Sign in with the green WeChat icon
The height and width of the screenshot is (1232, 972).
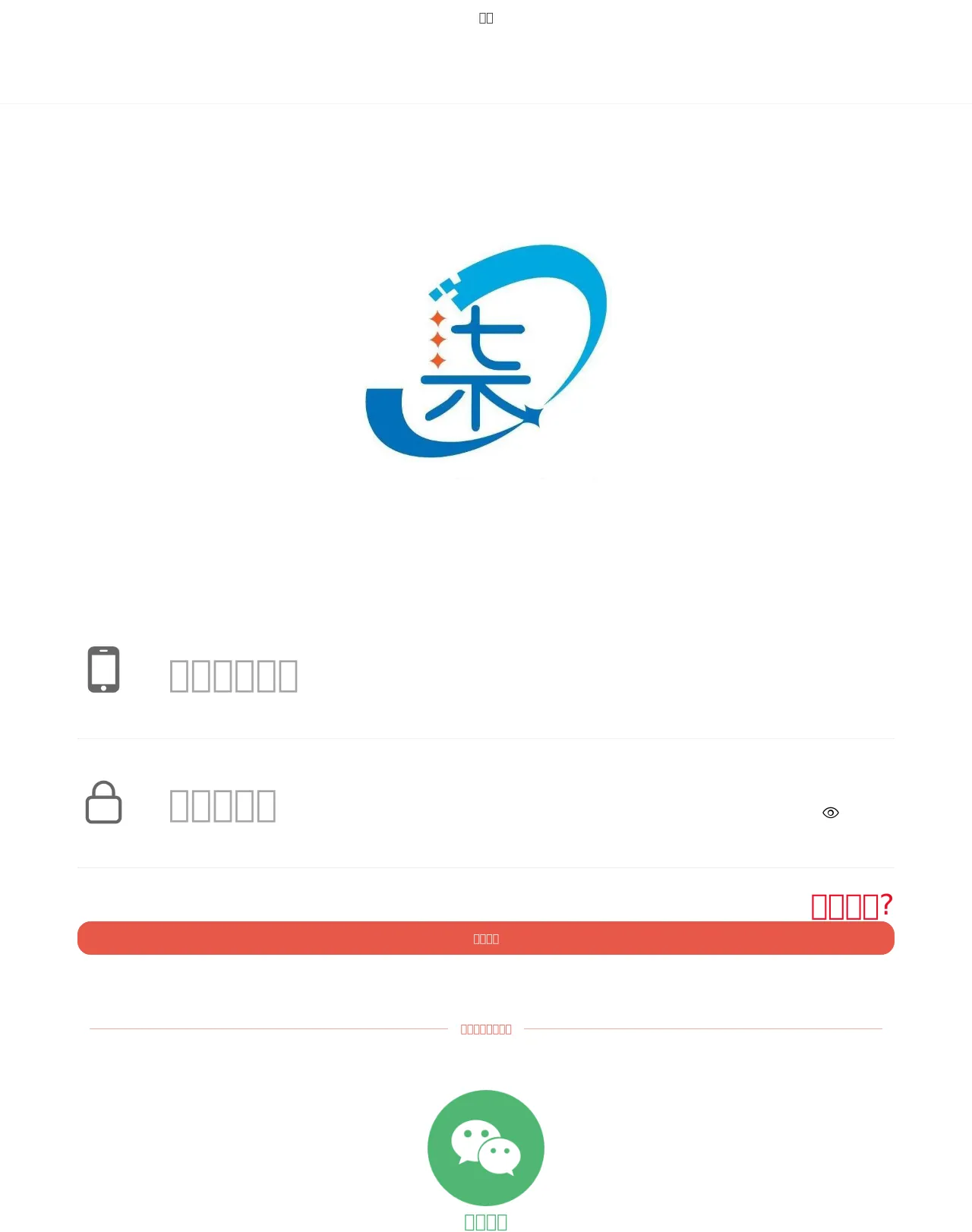486,1148
